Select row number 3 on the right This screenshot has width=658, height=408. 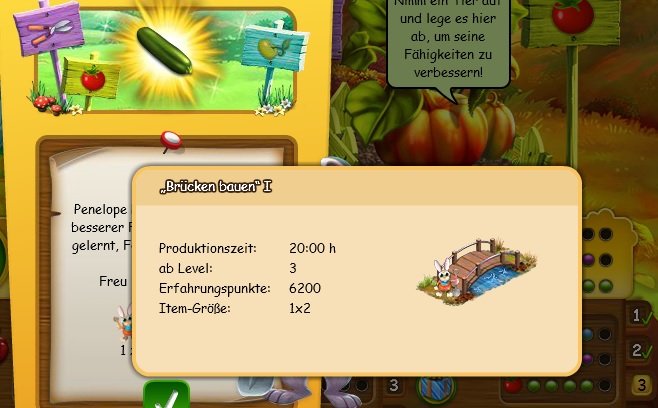(640, 385)
